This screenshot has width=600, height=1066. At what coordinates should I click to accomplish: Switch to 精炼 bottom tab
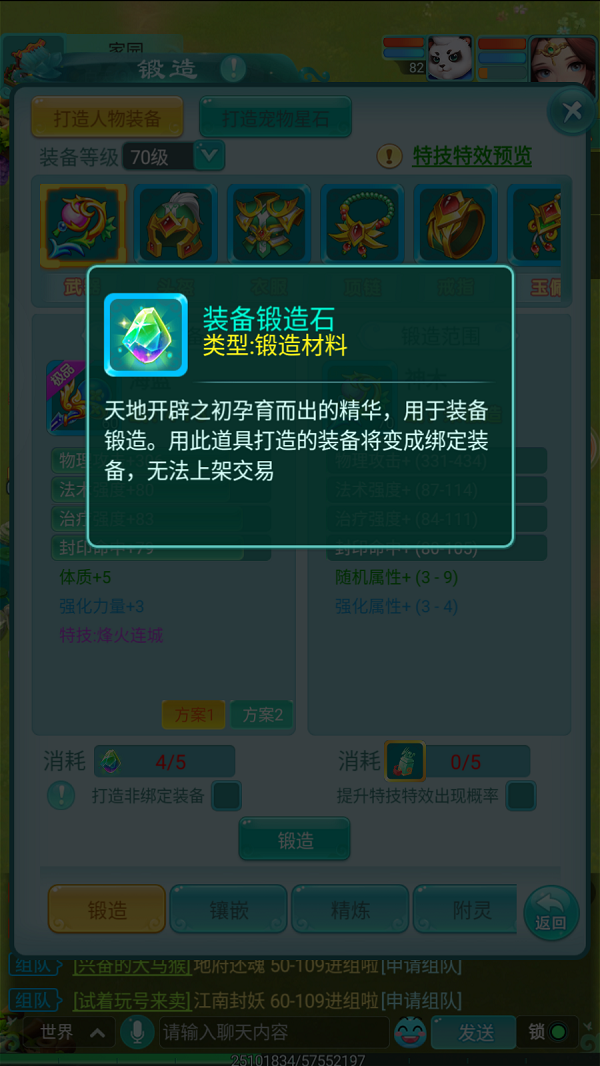click(350, 909)
